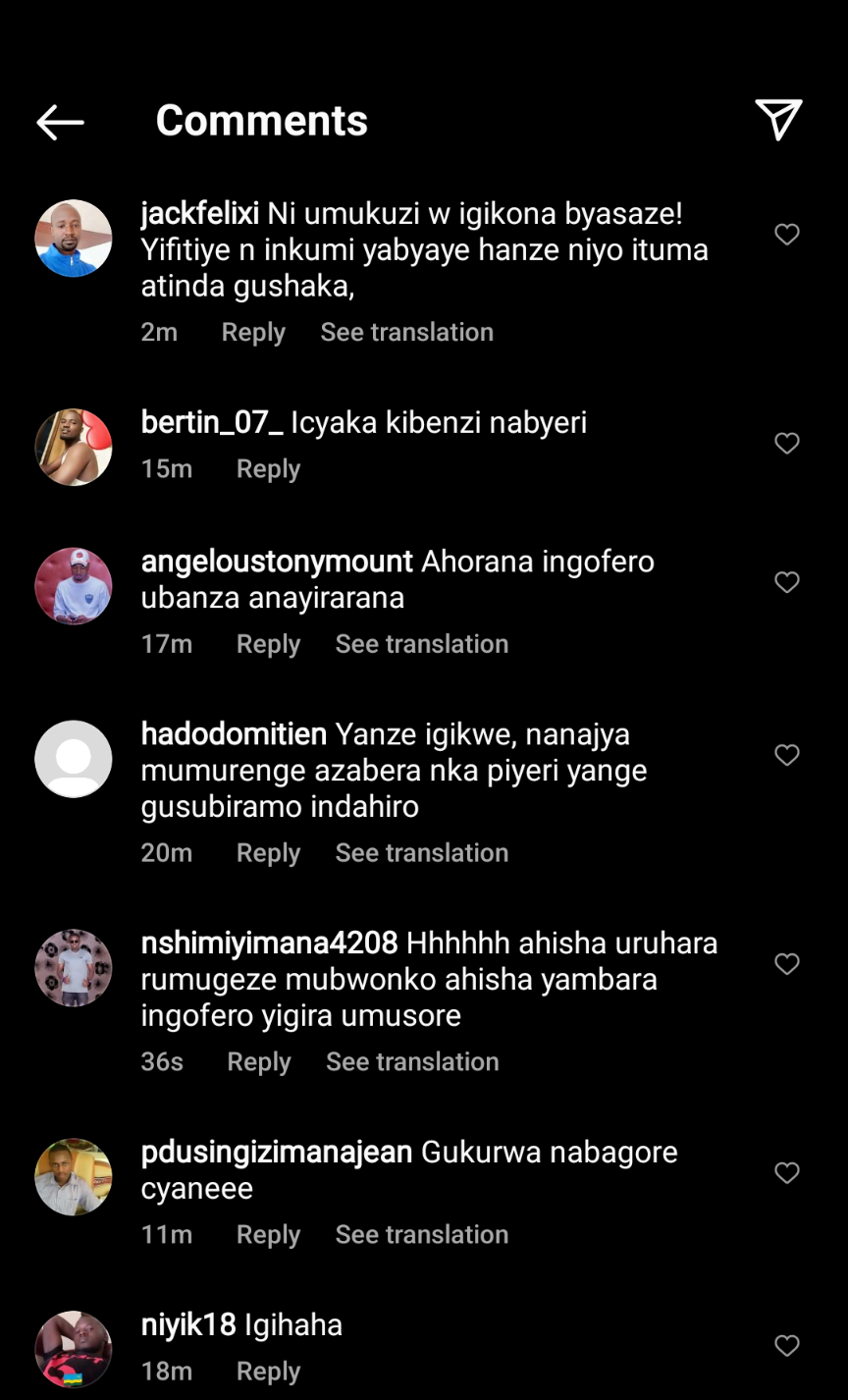Reply to hadodomitien's comment
The width and height of the screenshot is (848, 1400).
(268, 853)
